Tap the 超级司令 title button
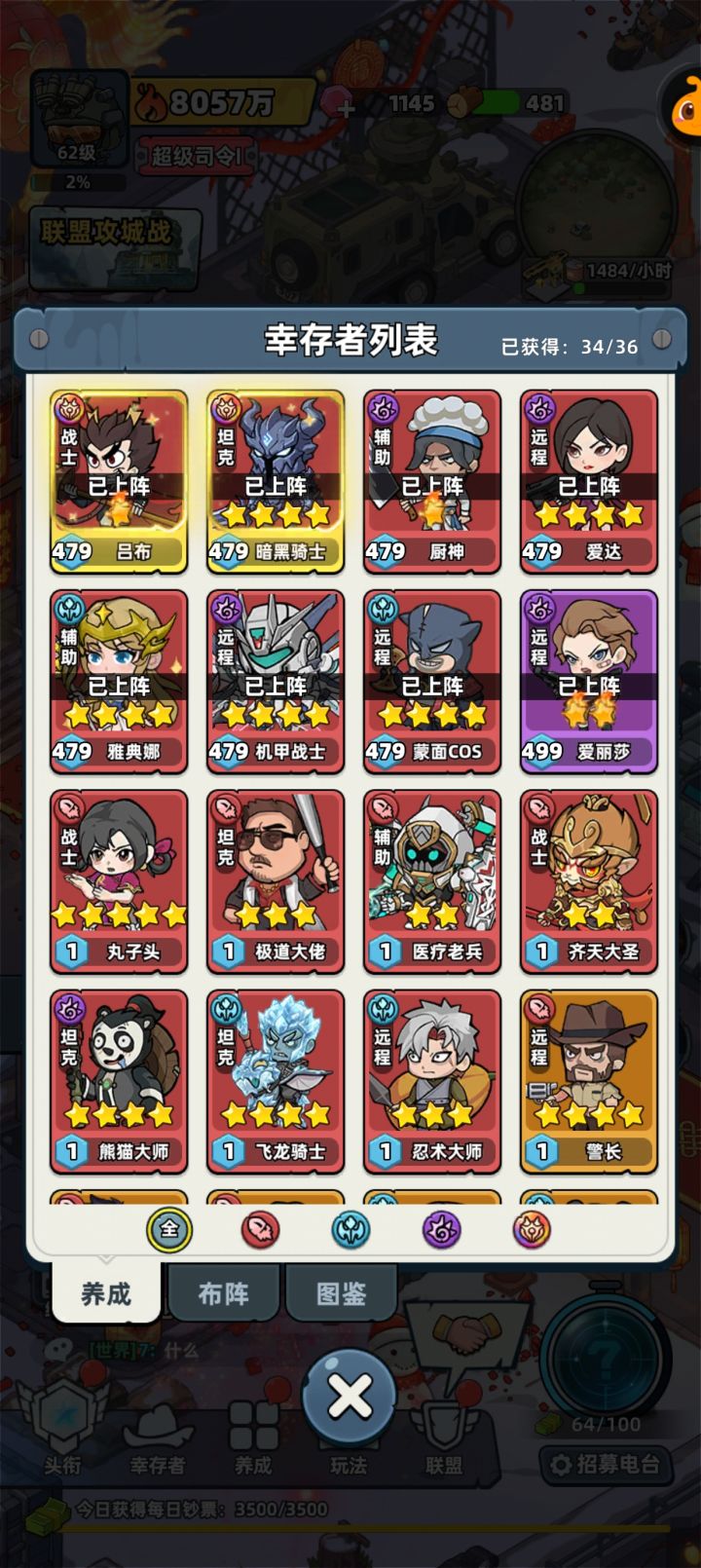Viewport: 701px width, 1568px height. pyautogui.click(x=197, y=156)
